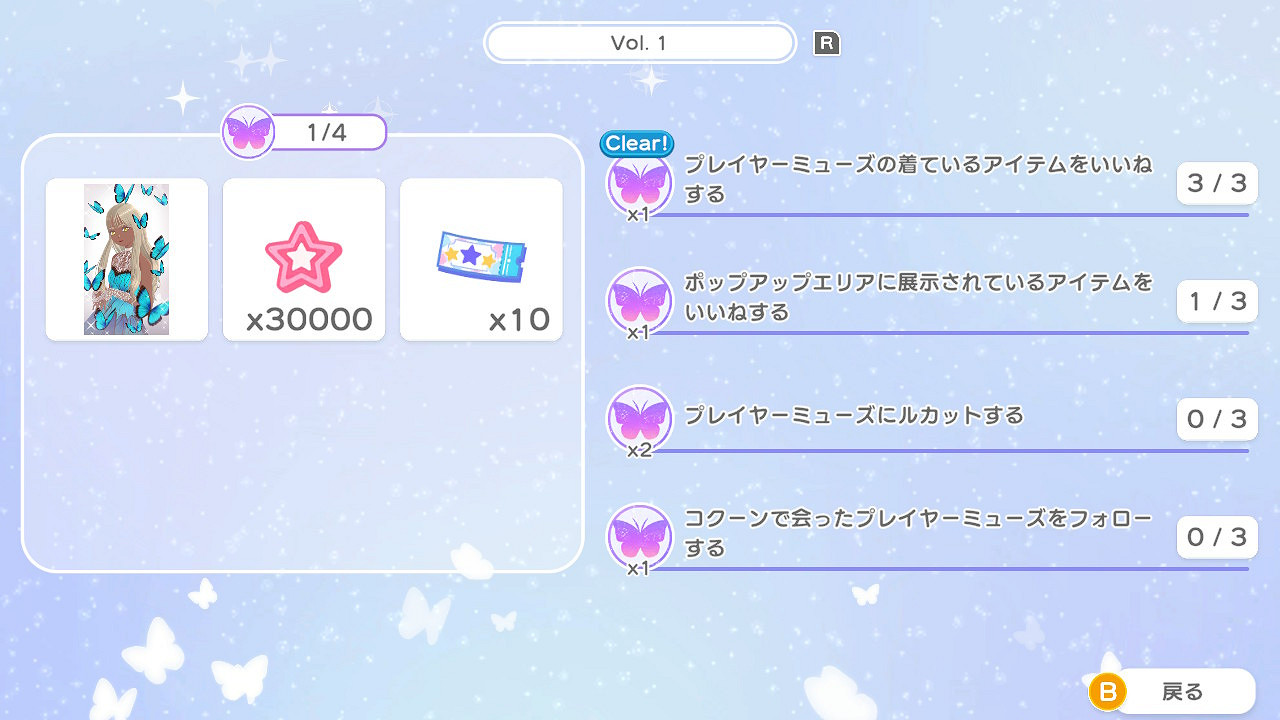The width and height of the screenshot is (1280, 720).
Task: Select the cleared mission プレイヤーミューズの着ているアイテムをいいねする
Action: (918, 182)
